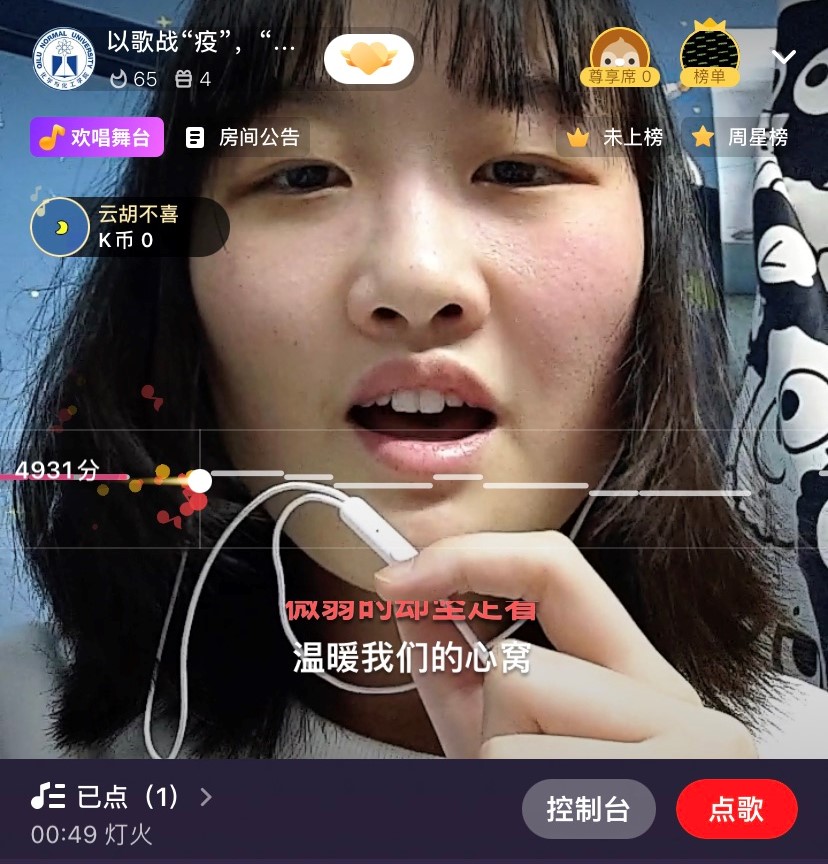The height and width of the screenshot is (864, 828).
Task: Tap the red 点歌 song request button
Action: pyautogui.click(x=736, y=808)
